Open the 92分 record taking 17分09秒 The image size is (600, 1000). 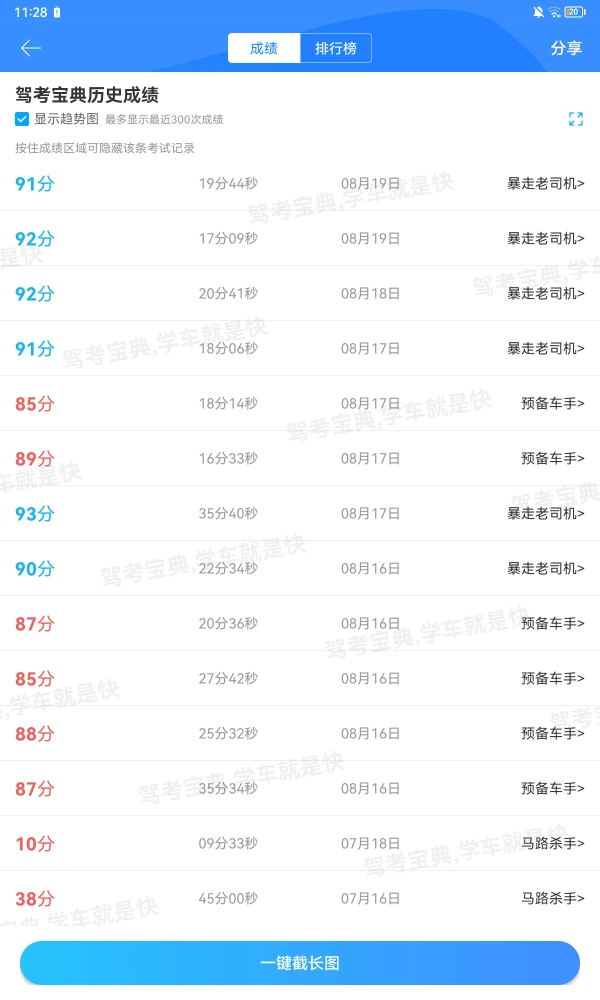pos(300,239)
